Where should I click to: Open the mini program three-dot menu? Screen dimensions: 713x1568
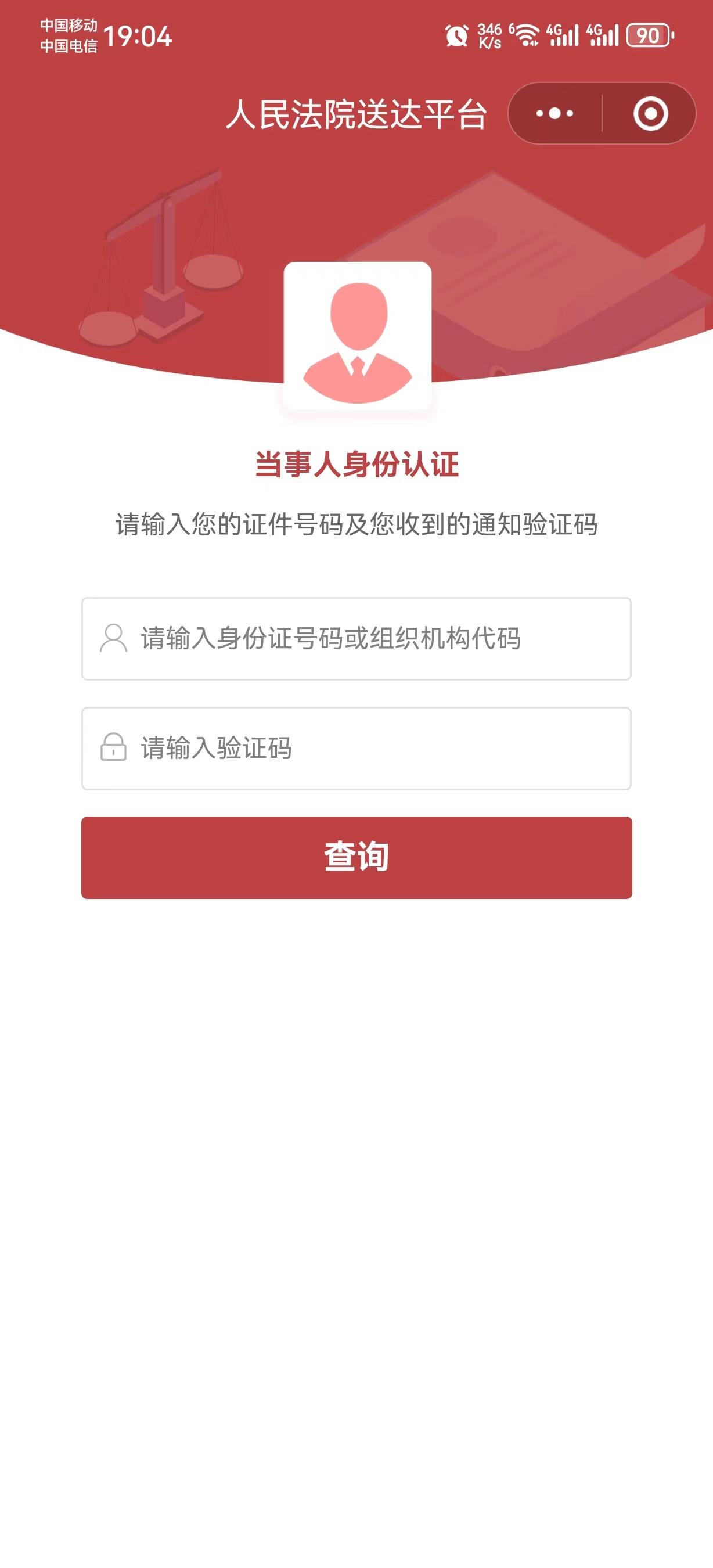point(554,113)
